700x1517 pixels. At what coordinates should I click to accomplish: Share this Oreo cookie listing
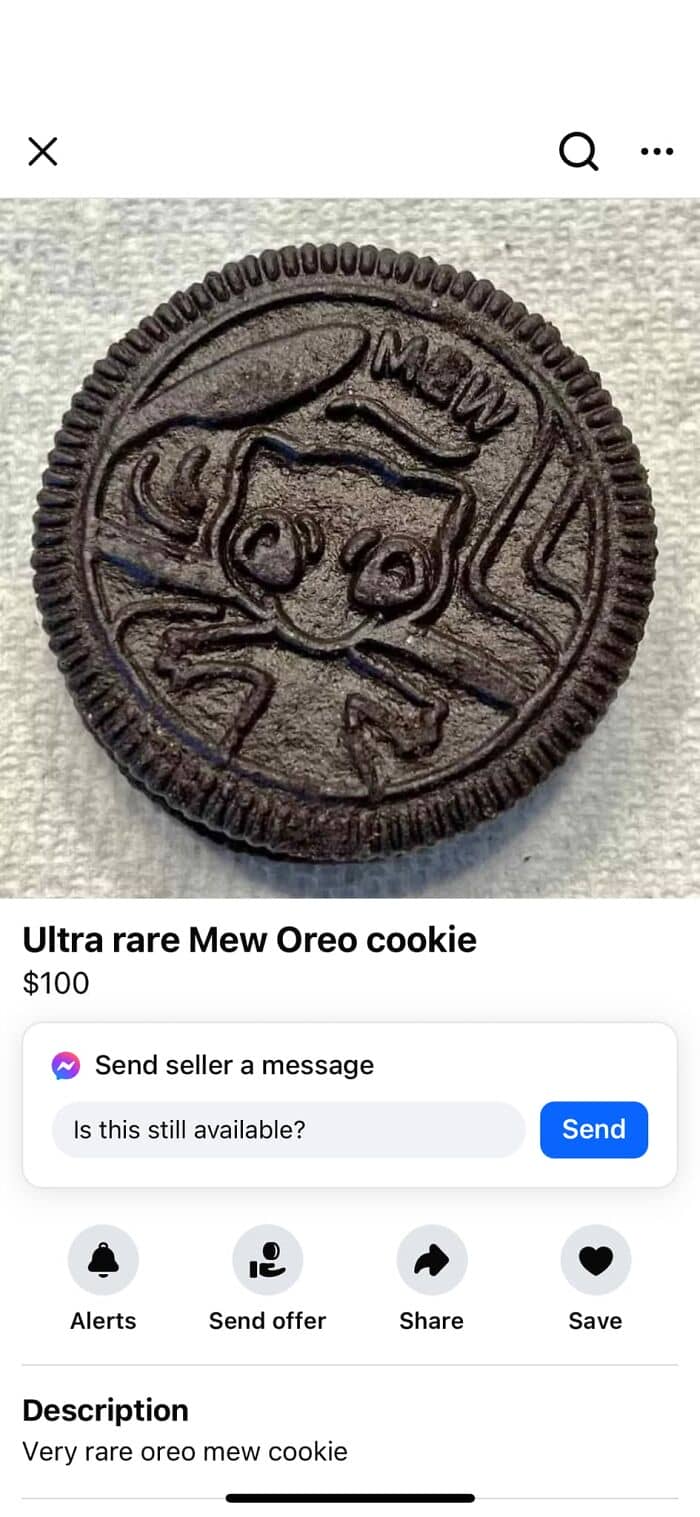point(431,1261)
